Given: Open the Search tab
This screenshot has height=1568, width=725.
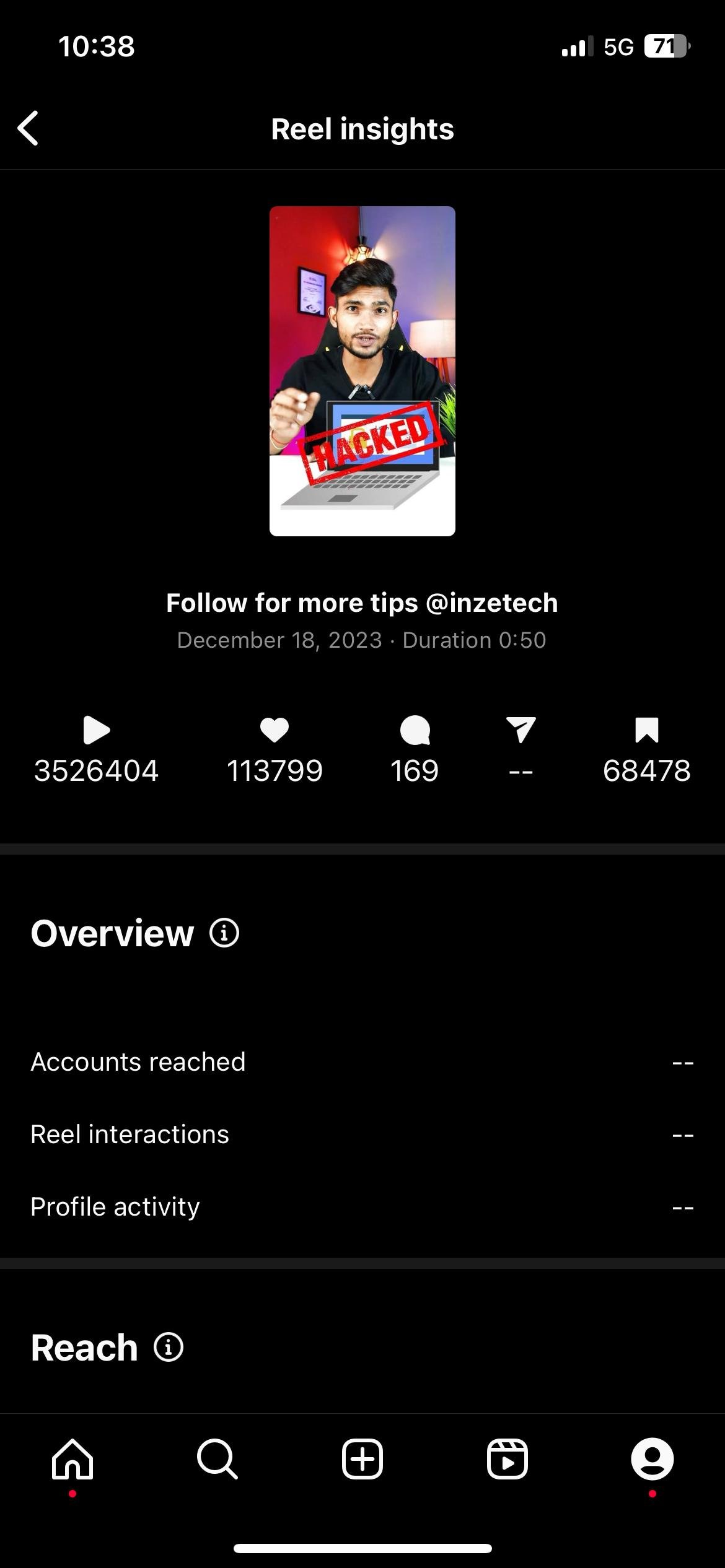Looking at the screenshot, I should coord(217,1459).
